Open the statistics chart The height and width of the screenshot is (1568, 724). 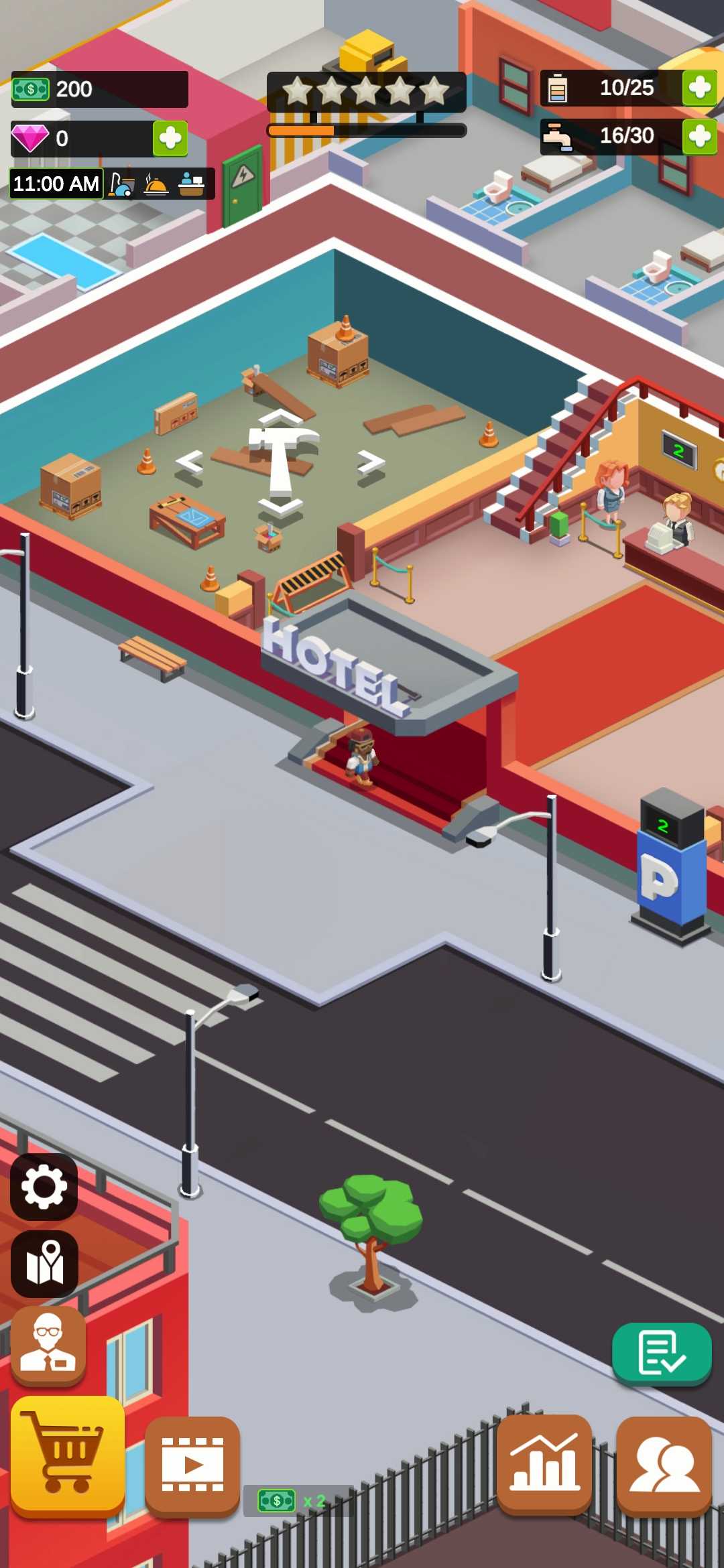click(x=544, y=1464)
